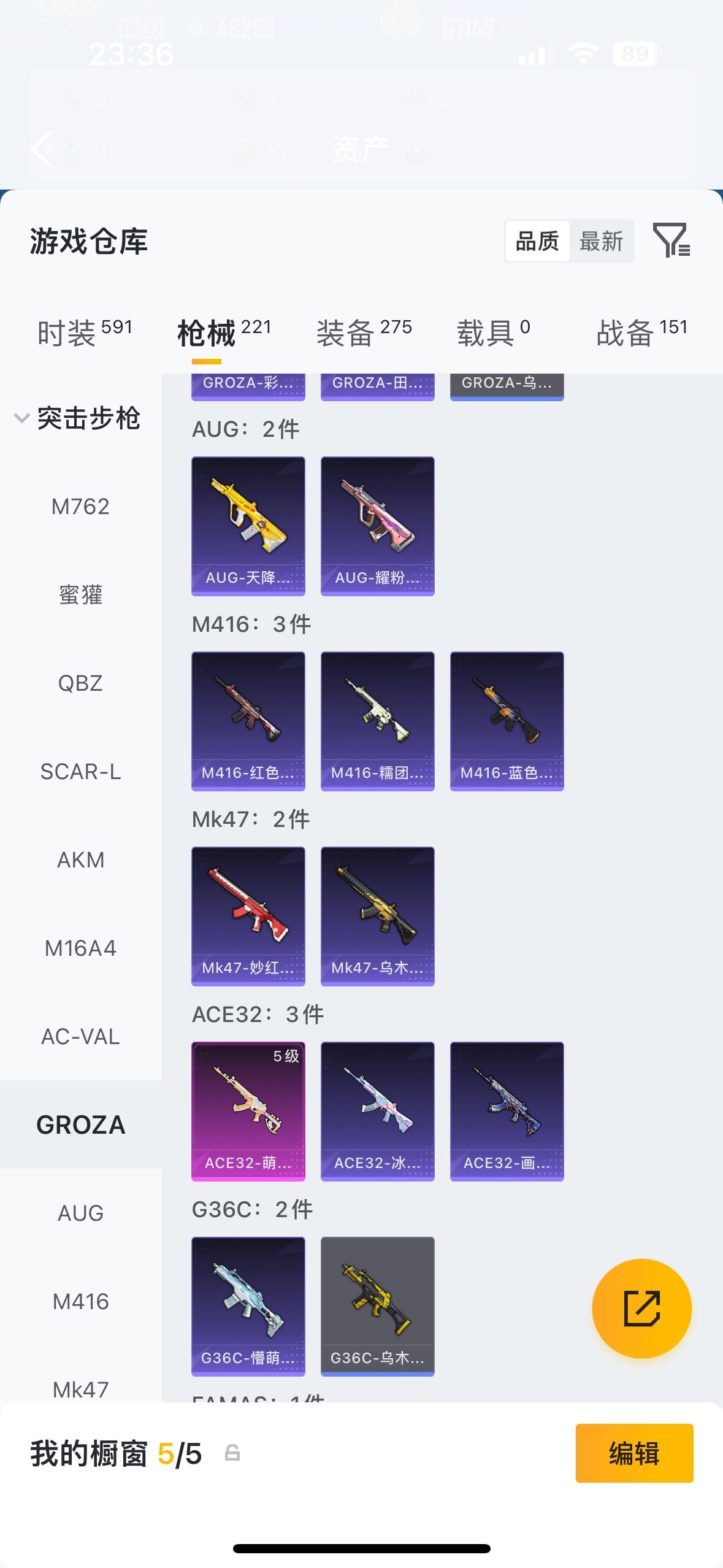Select M762 in the side list
The width and height of the screenshot is (723, 1568).
click(x=80, y=507)
